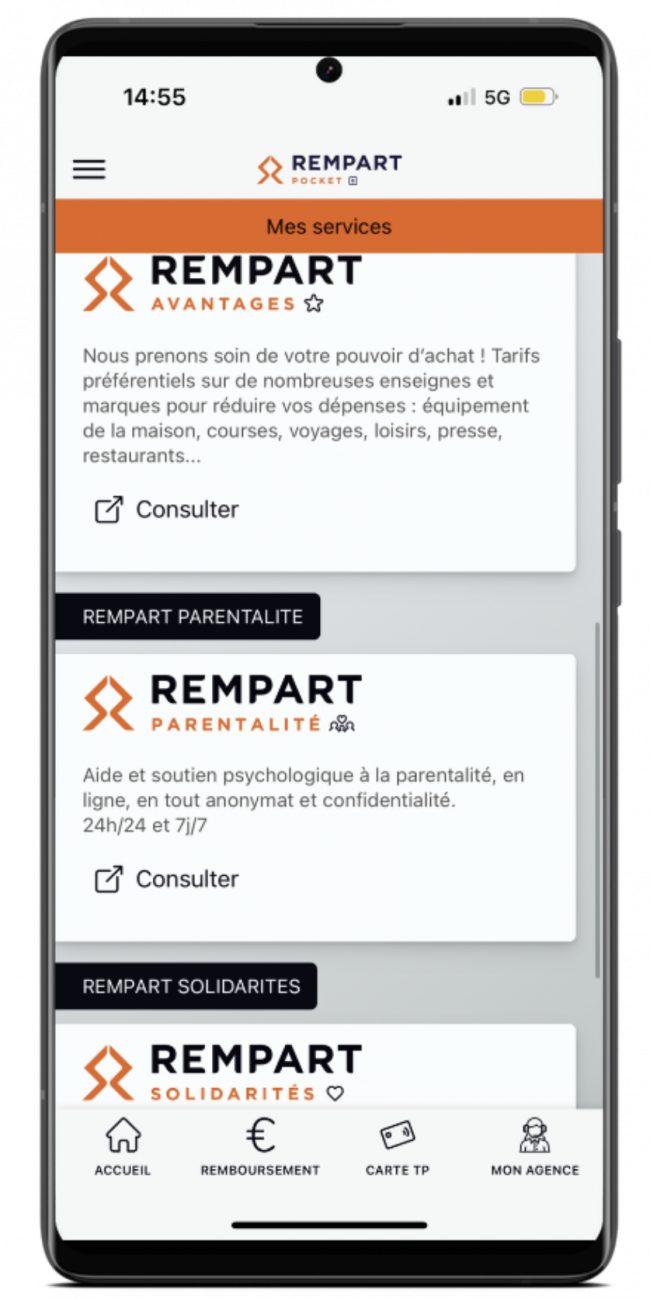
Task: Consult the Rempart Parentalité service
Action: tap(167, 879)
